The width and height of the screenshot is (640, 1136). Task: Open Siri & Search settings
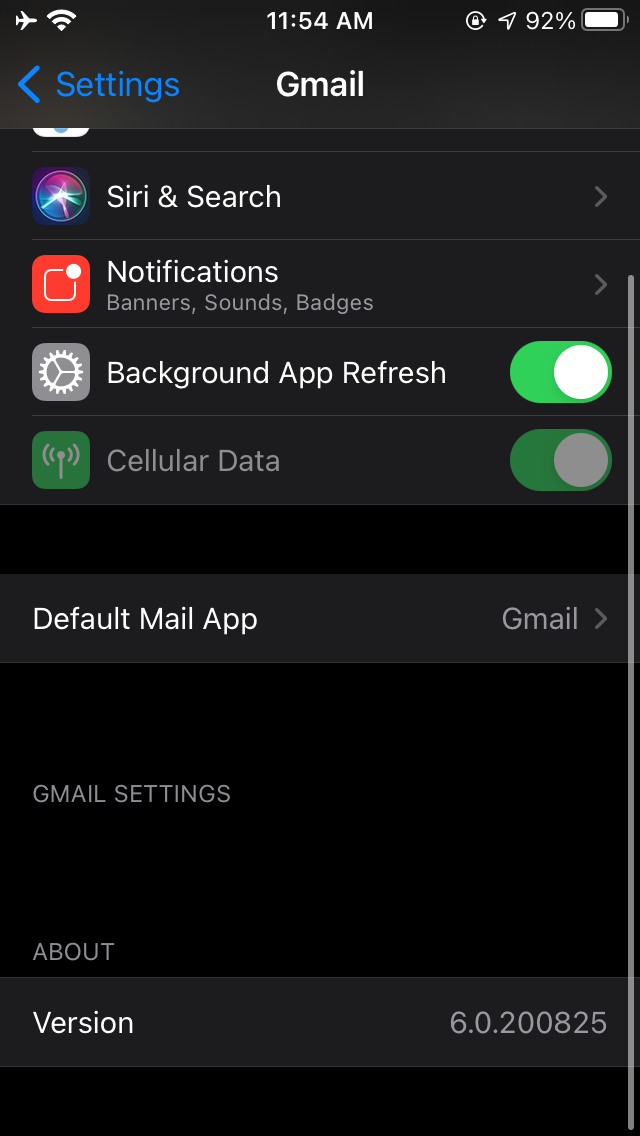pos(320,197)
